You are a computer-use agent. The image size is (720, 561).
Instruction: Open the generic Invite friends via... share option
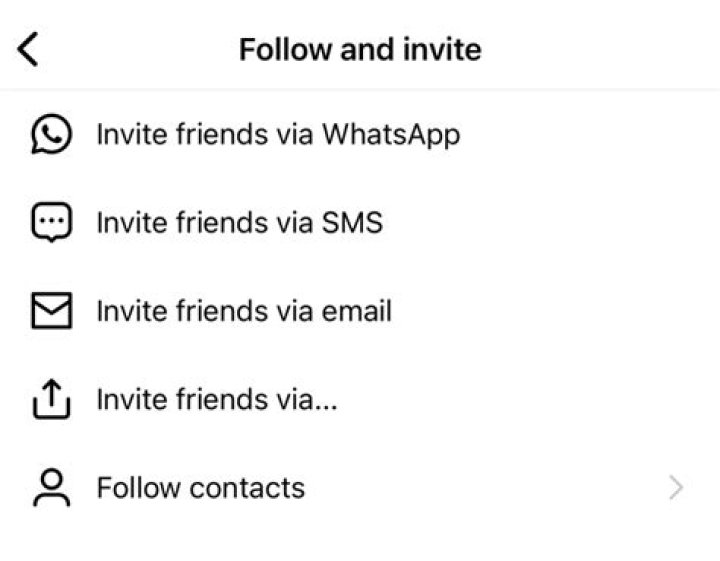pos(216,400)
